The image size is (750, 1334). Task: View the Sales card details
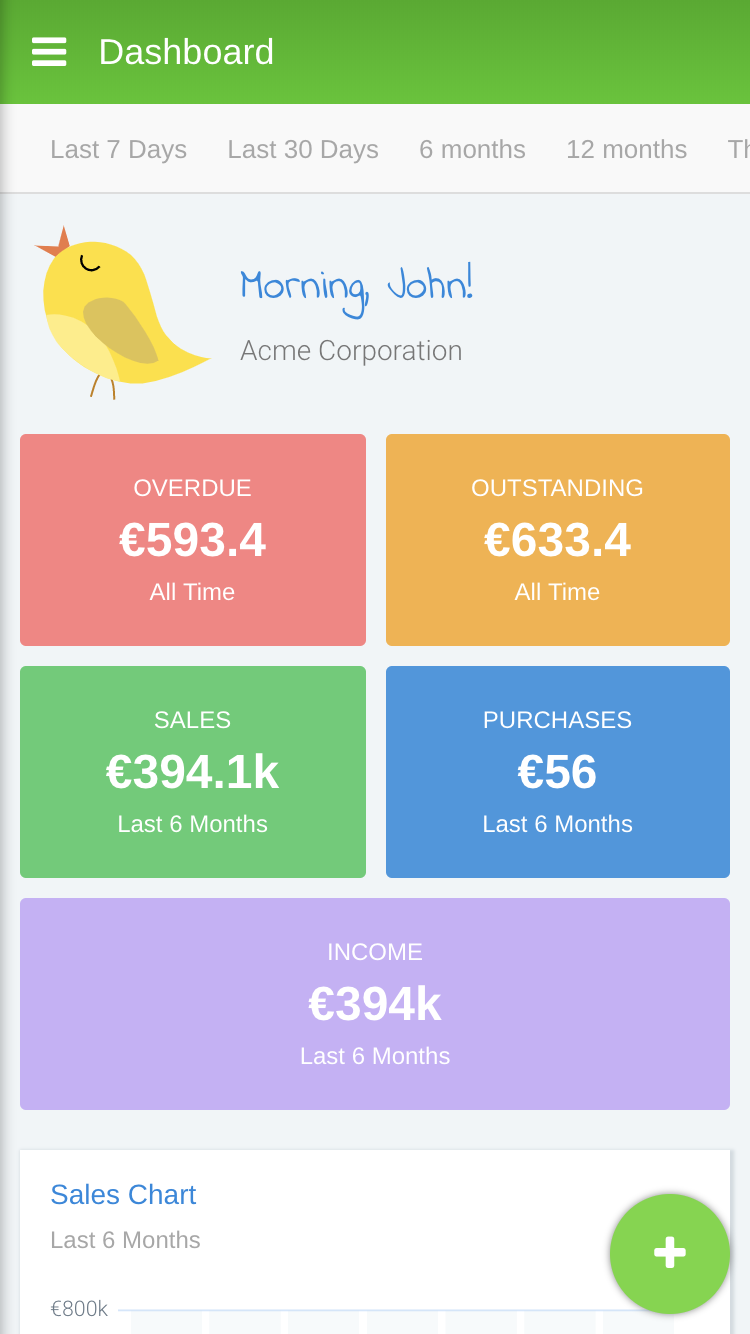193,772
